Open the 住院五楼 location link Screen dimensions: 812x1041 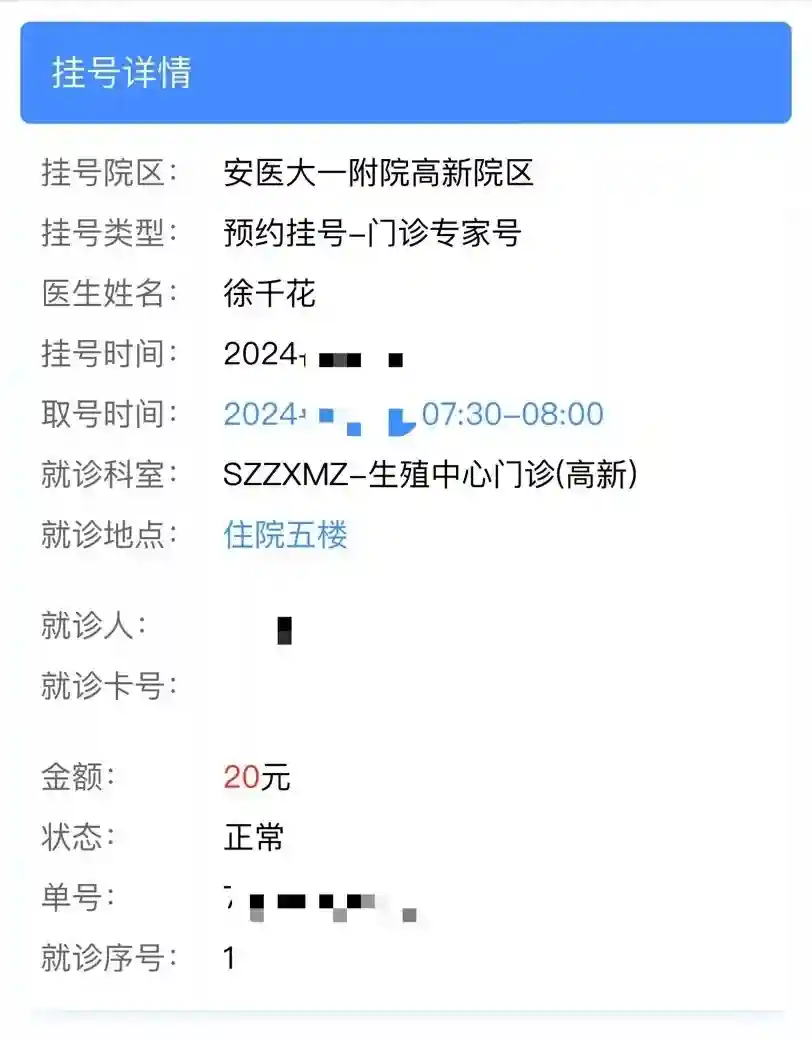[x=285, y=535]
